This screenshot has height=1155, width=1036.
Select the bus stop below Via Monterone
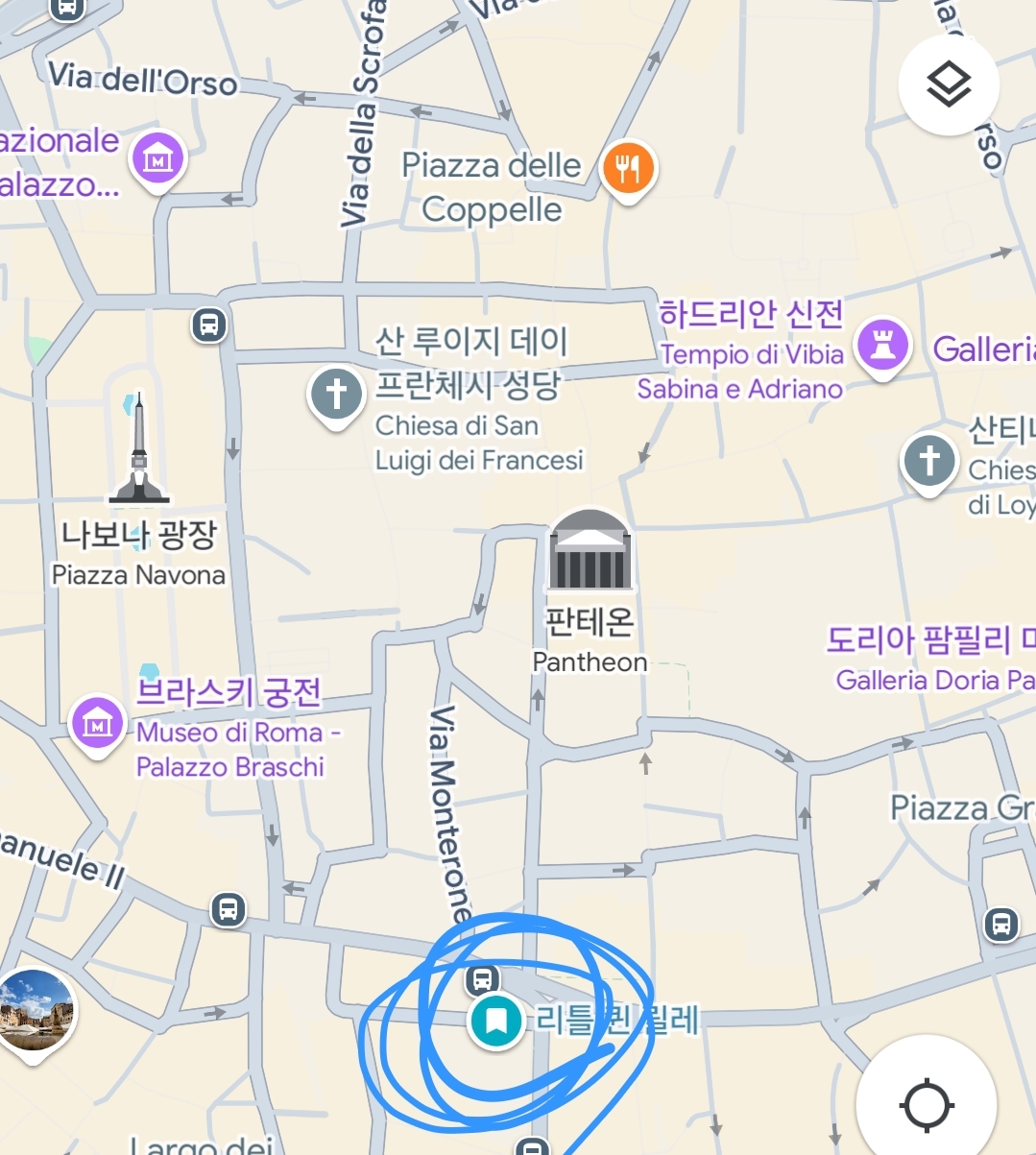[482, 979]
